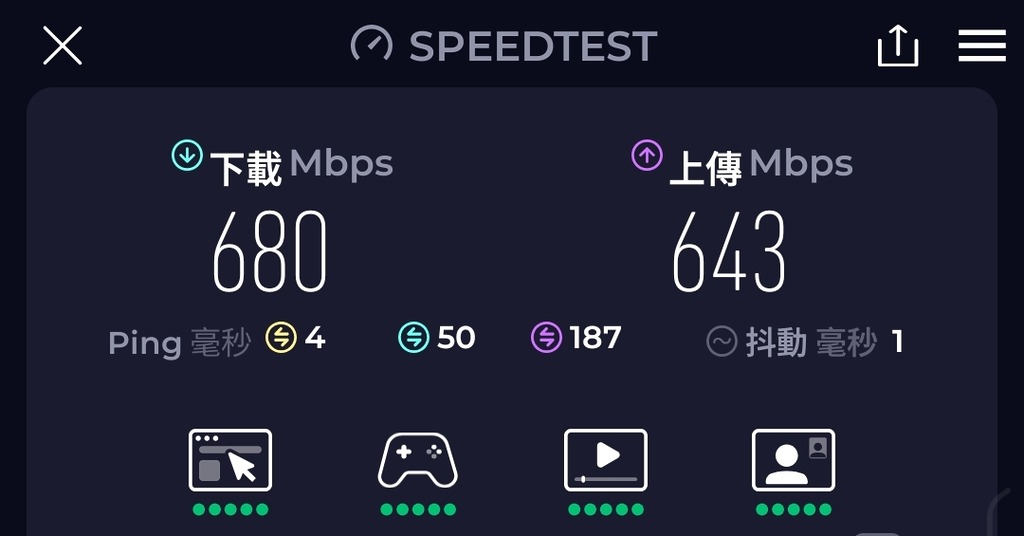Check the video streaming experience rating
Screen dimensions: 1024x536
[605, 461]
